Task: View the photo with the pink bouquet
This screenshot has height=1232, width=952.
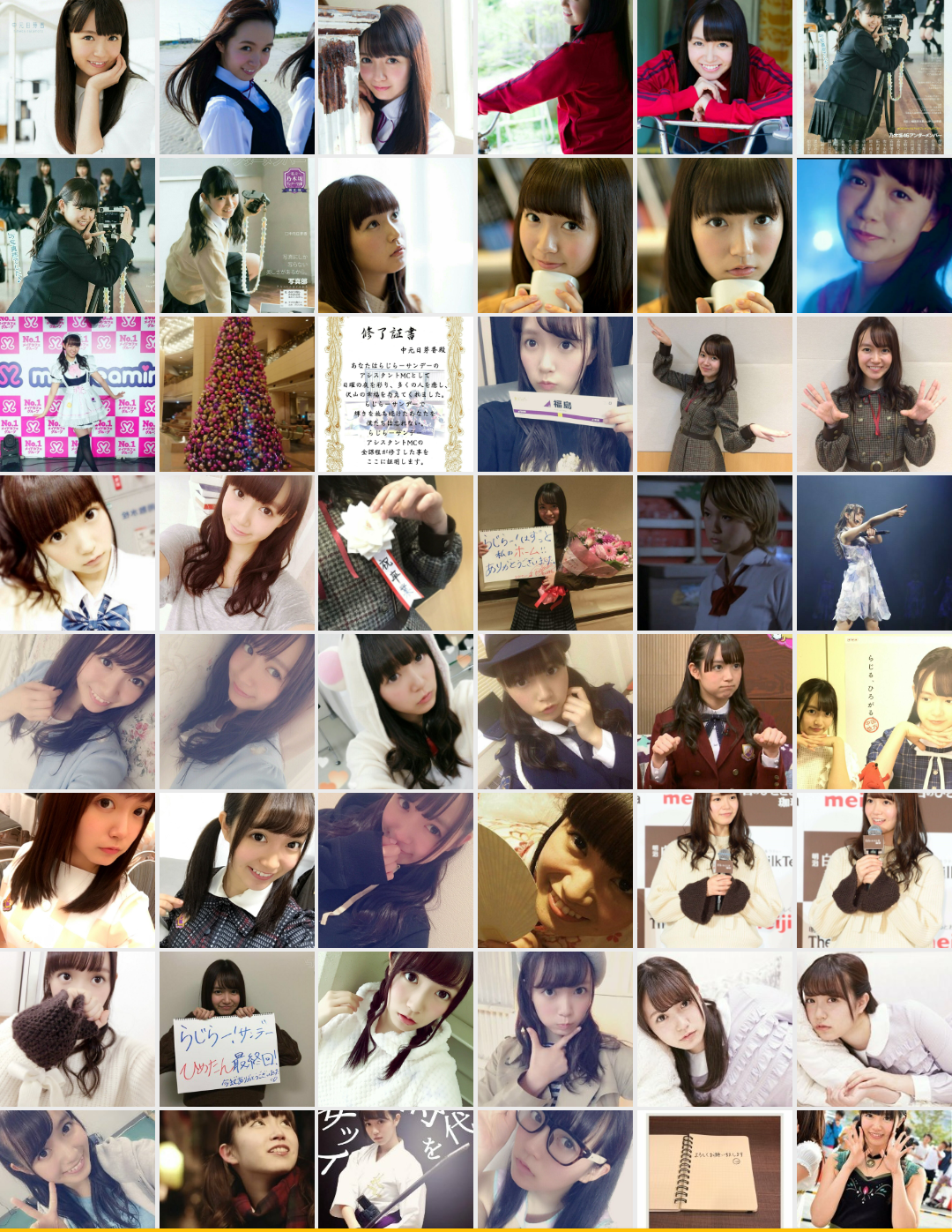Action: pos(554,553)
